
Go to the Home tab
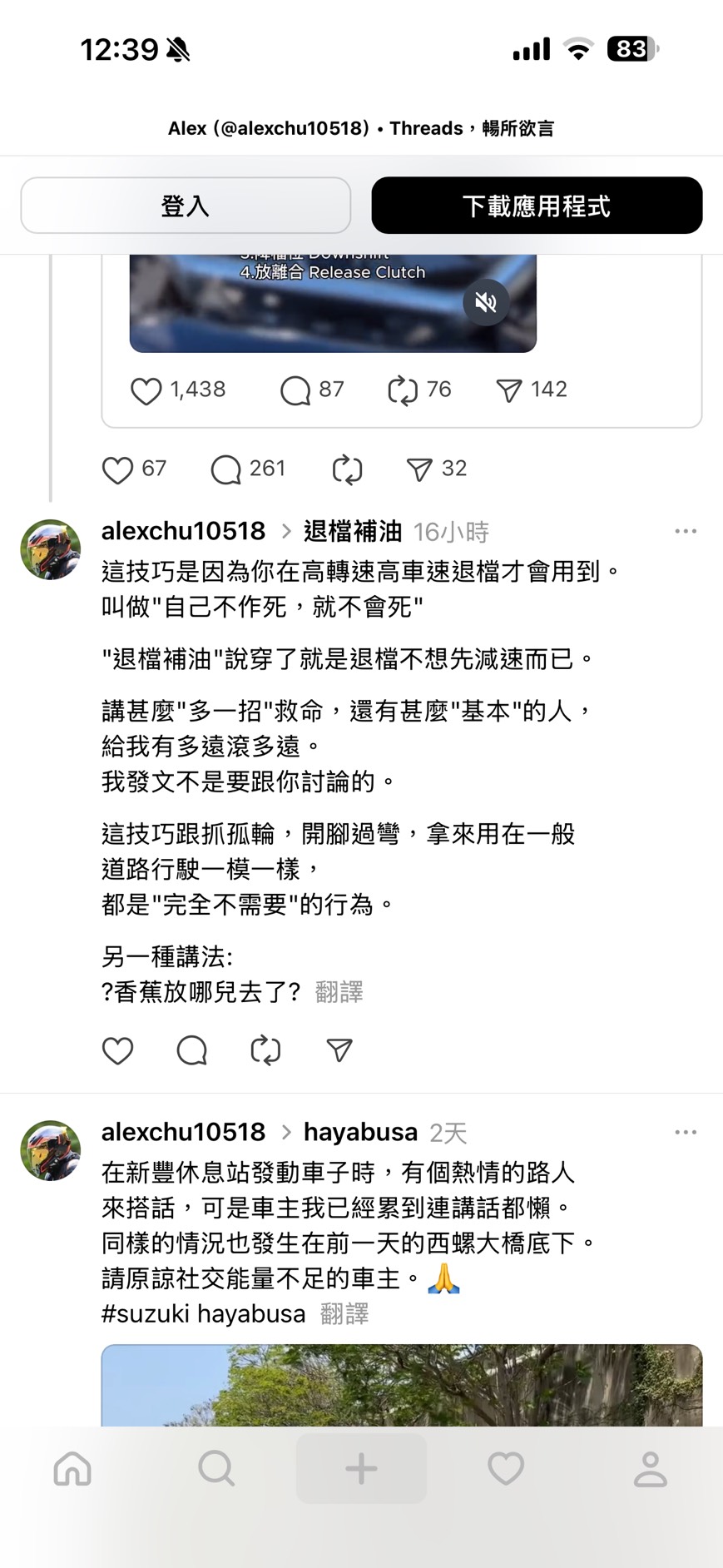click(72, 1469)
